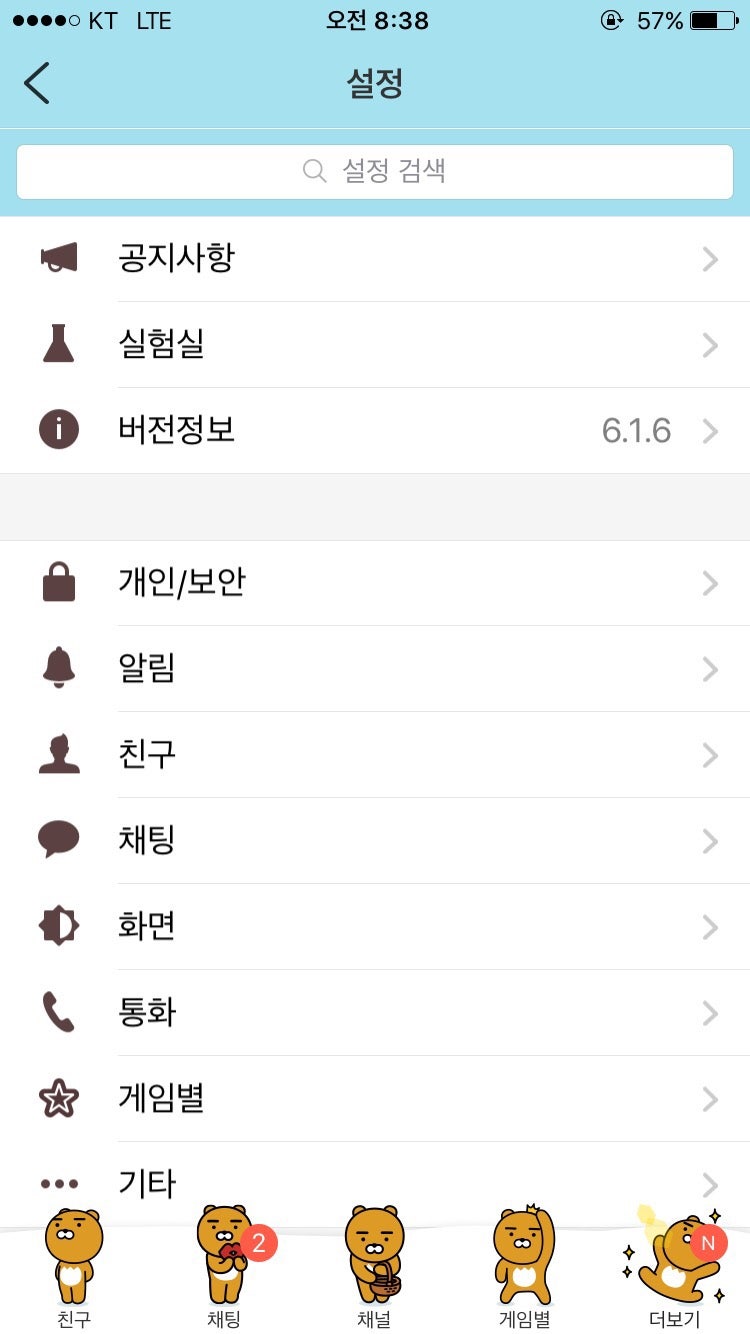Open the 친구 settings row
The height and width of the screenshot is (1334, 750).
pos(375,755)
